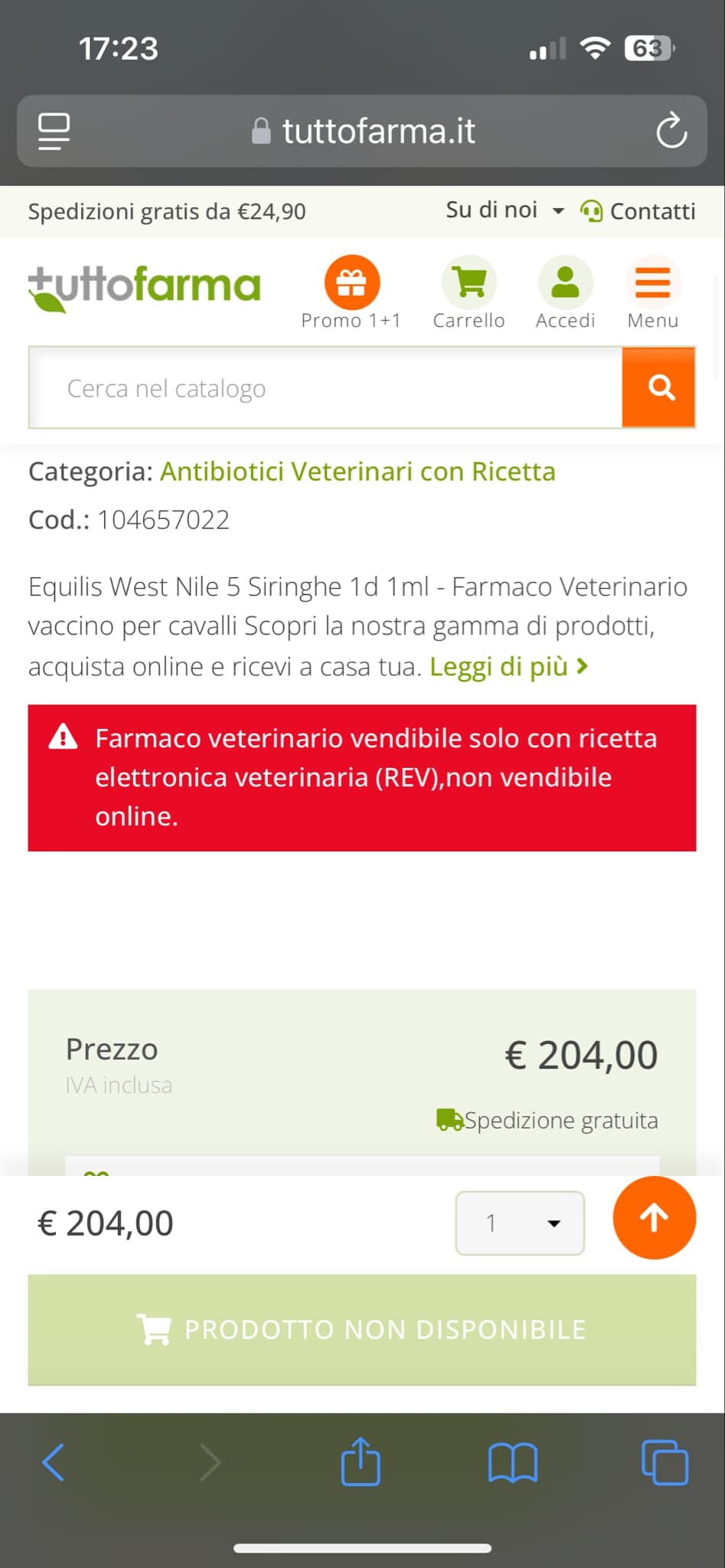Go back to the previous page

pyautogui.click(x=54, y=1462)
